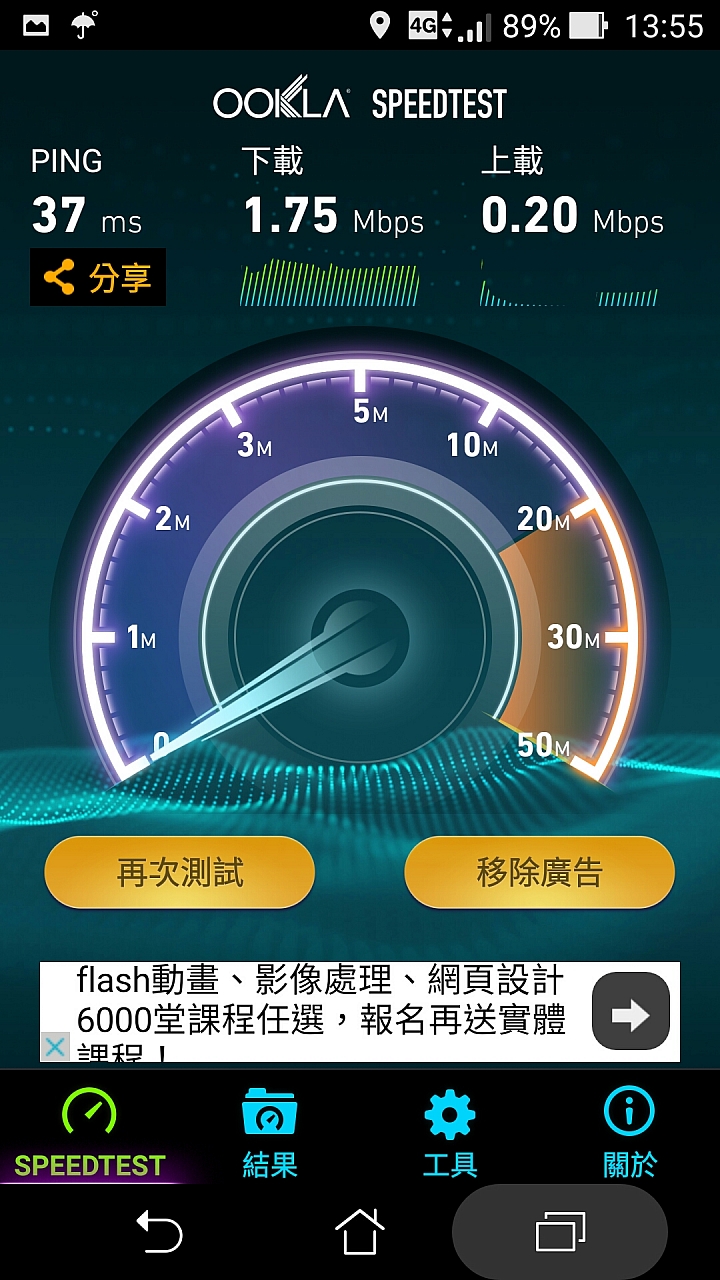Open the 工具 tools gear icon

(448, 1113)
